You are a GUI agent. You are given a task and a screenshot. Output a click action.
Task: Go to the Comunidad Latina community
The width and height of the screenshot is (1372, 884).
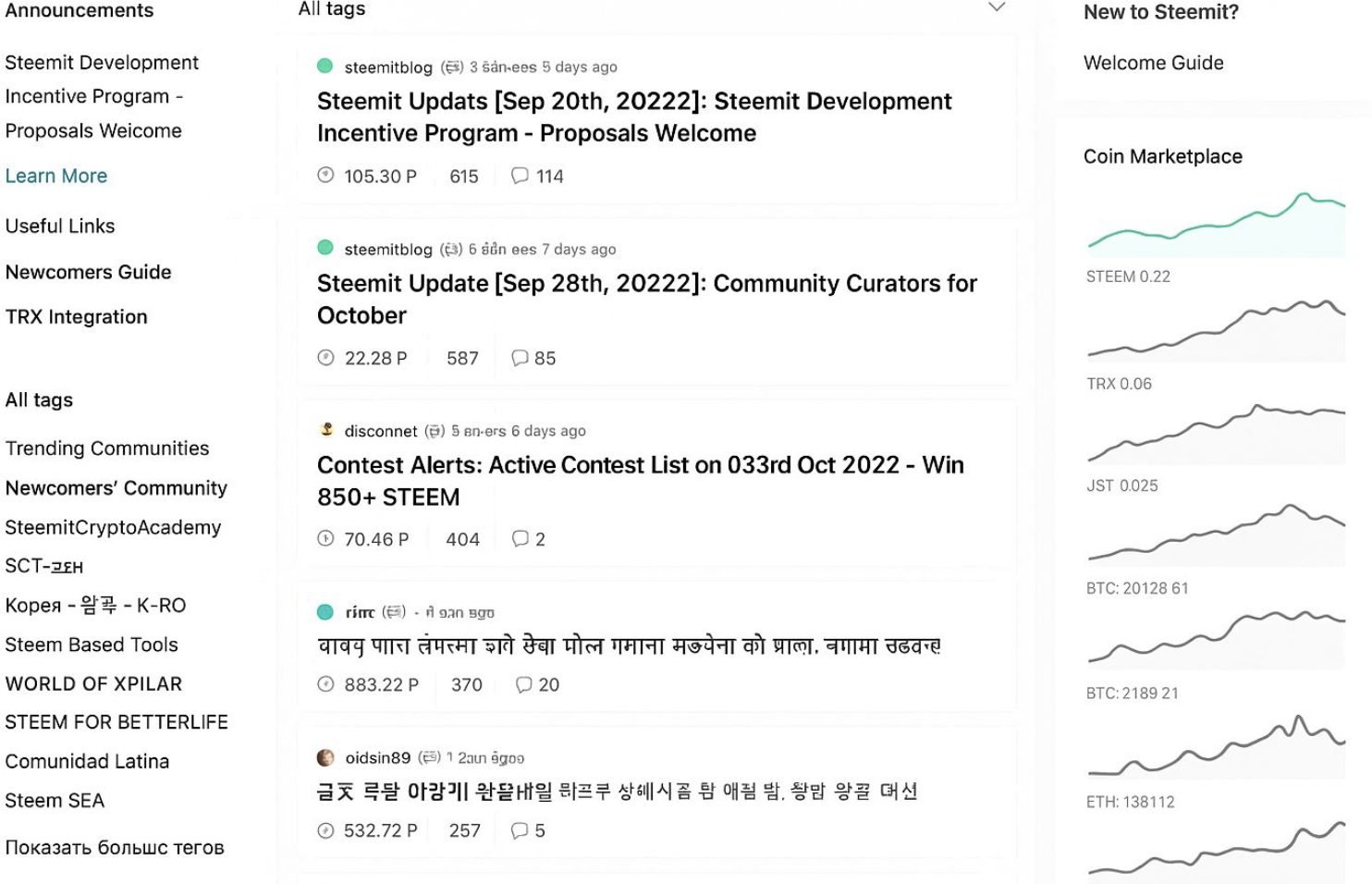click(88, 761)
